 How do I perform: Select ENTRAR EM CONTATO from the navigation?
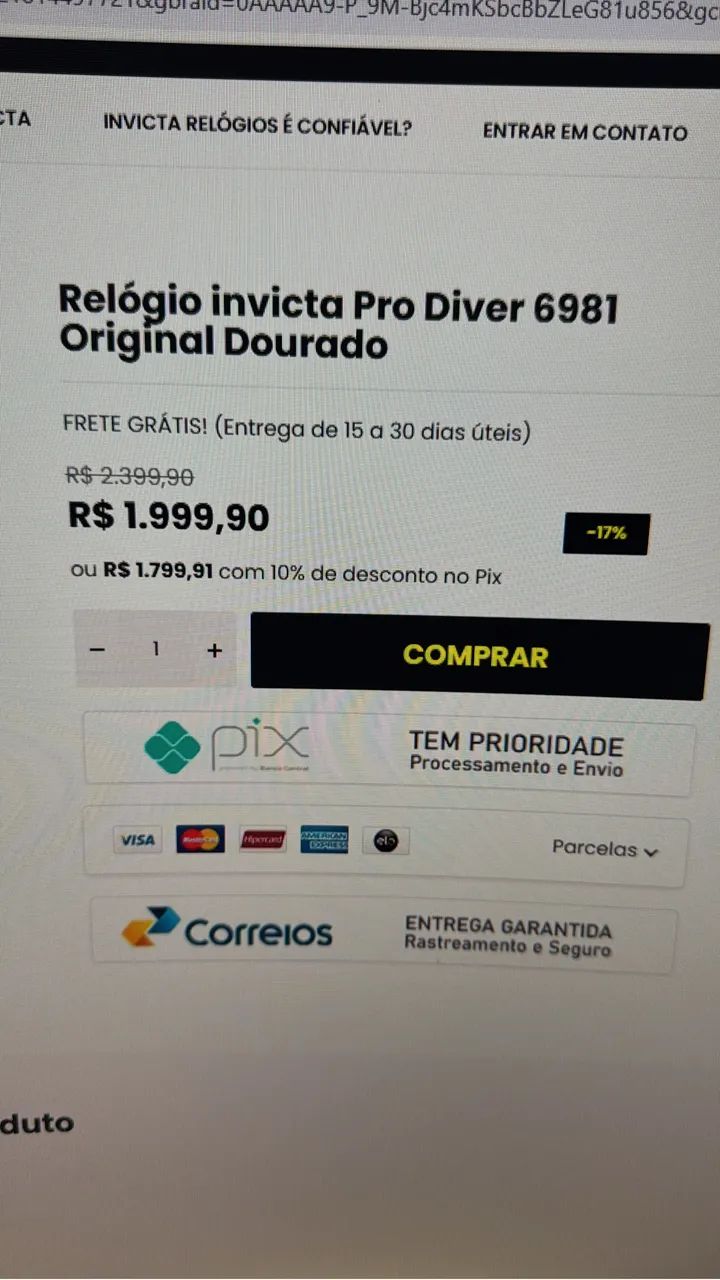[585, 131]
